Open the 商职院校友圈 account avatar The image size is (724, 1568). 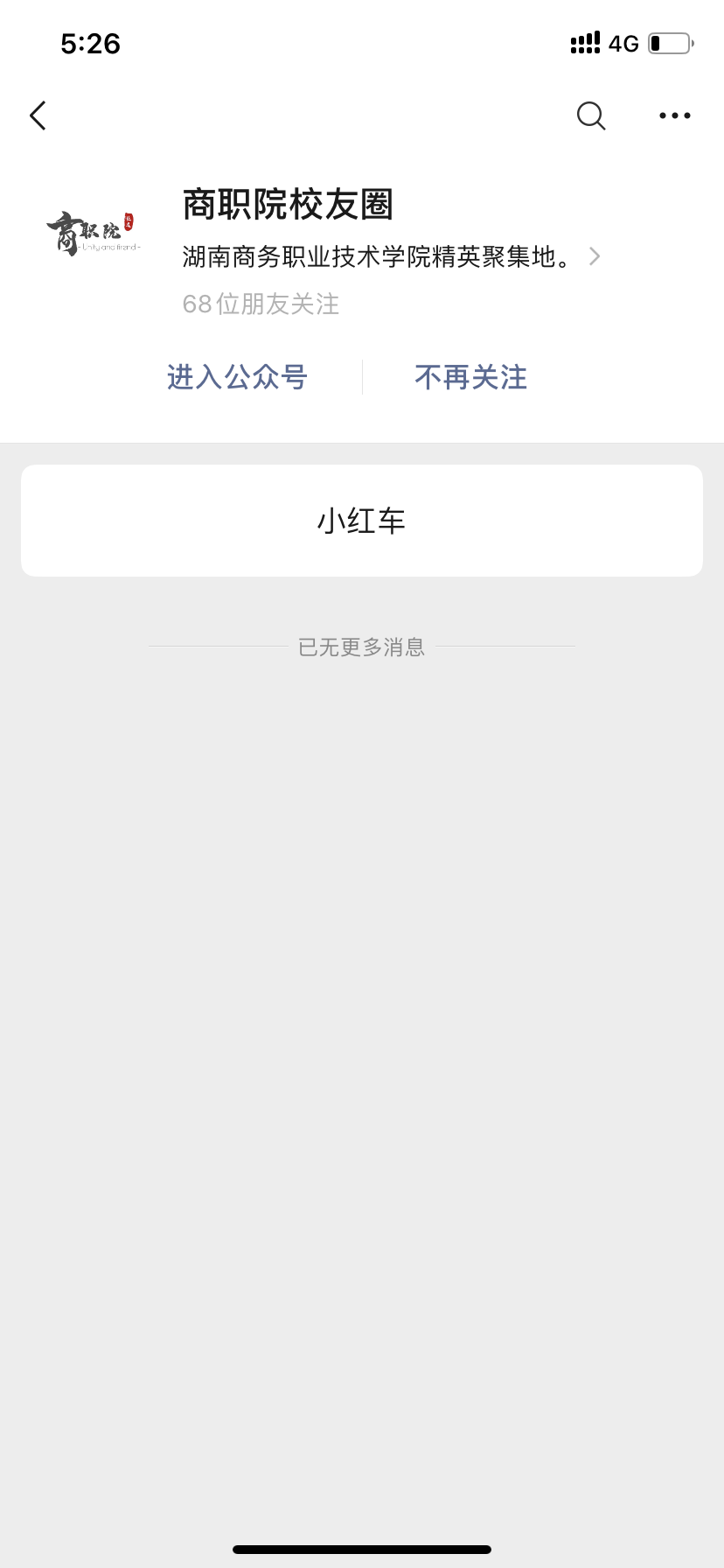93,233
